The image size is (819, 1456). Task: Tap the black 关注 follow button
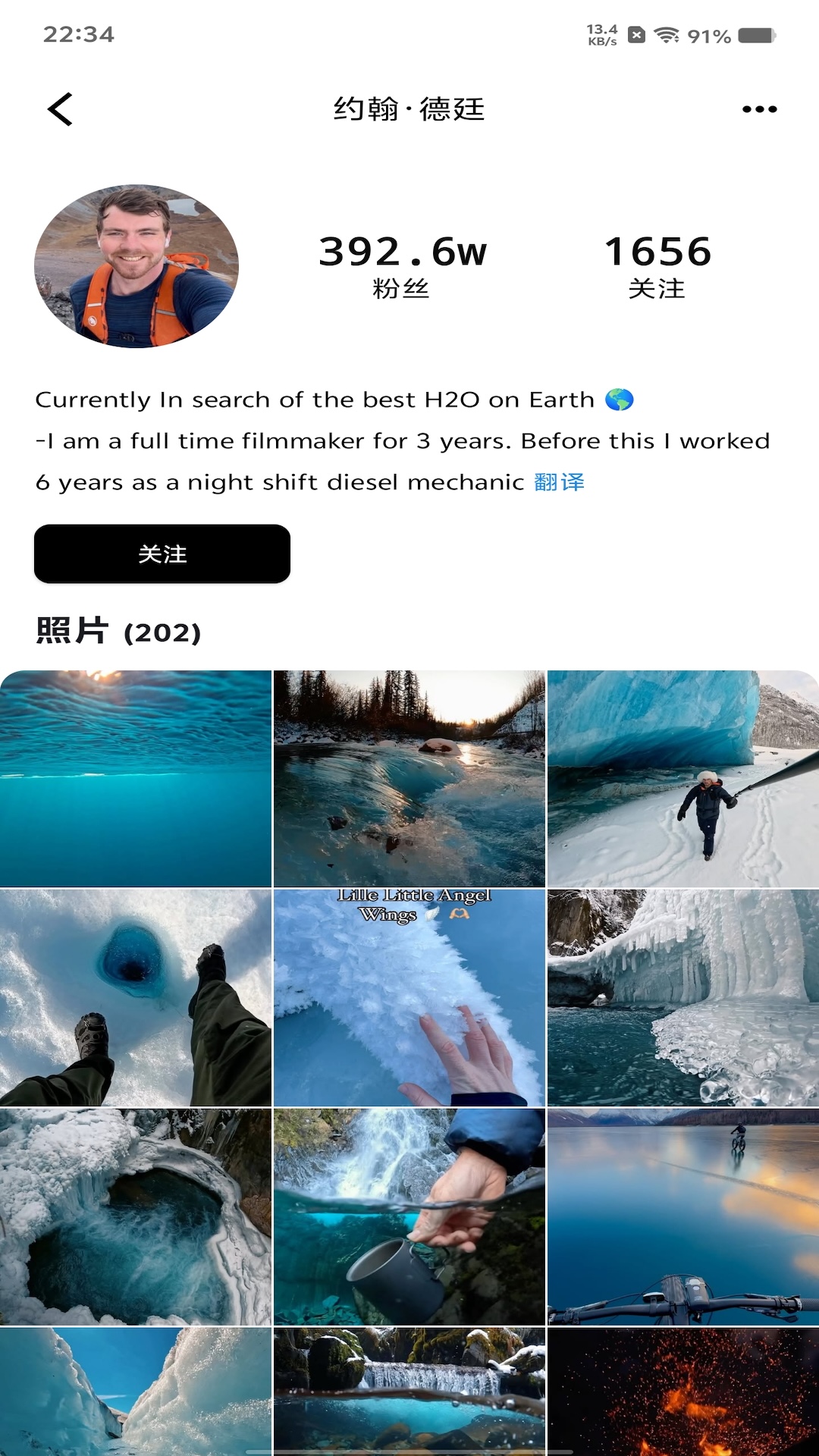click(x=162, y=554)
